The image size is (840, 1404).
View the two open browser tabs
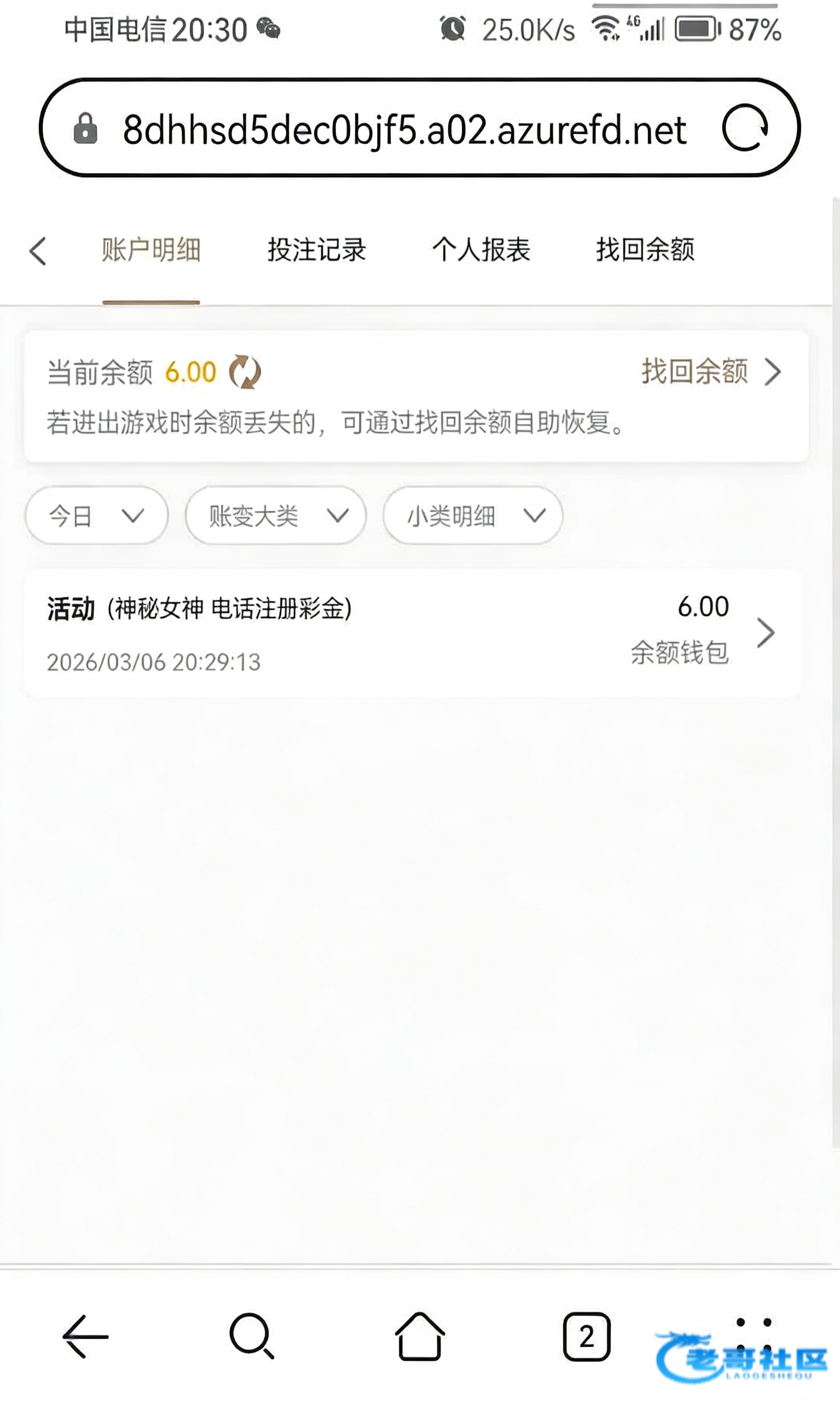click(587, 1337)
